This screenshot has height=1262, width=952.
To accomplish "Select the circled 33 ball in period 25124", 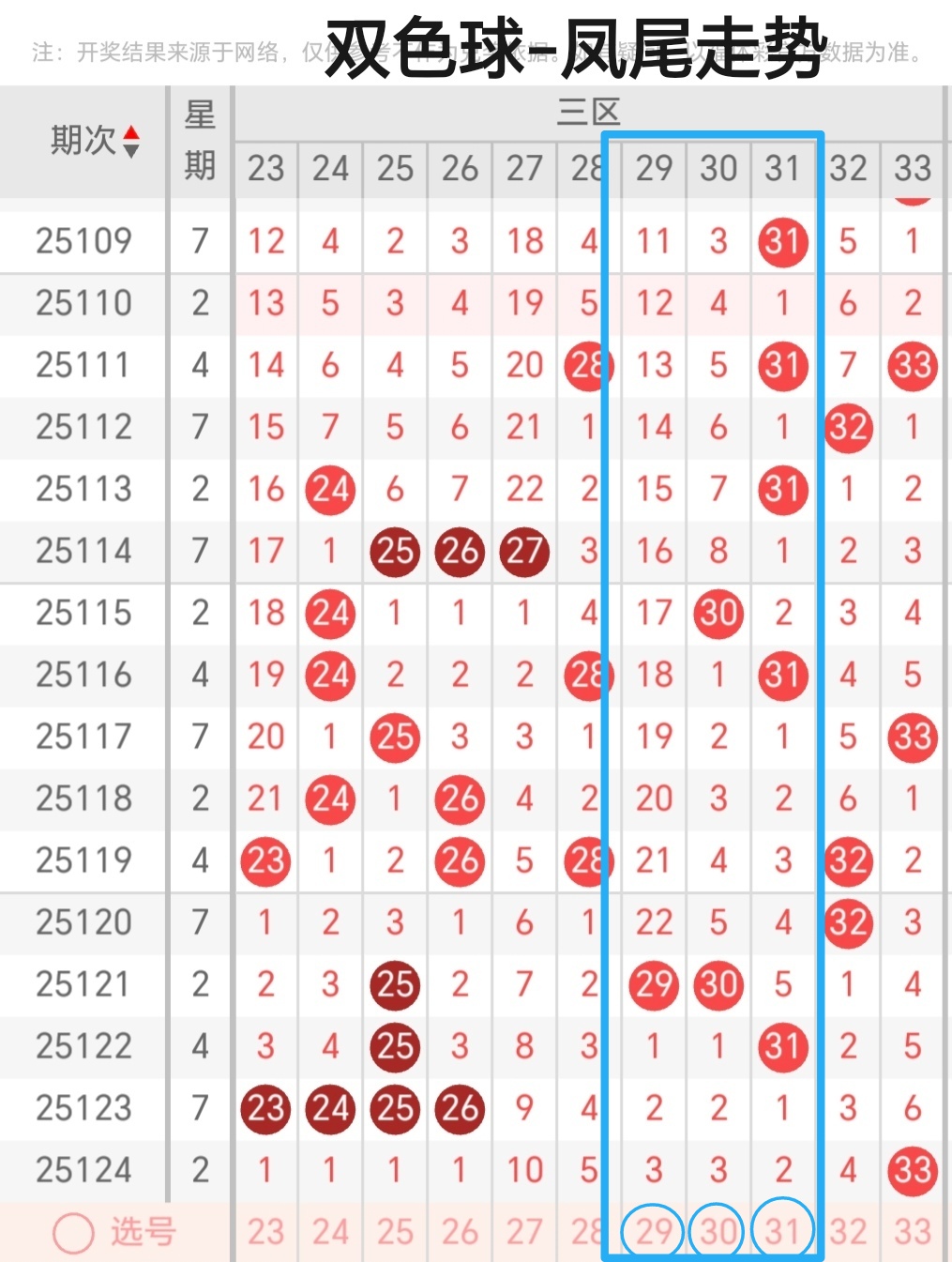I will click(911, 1171).
